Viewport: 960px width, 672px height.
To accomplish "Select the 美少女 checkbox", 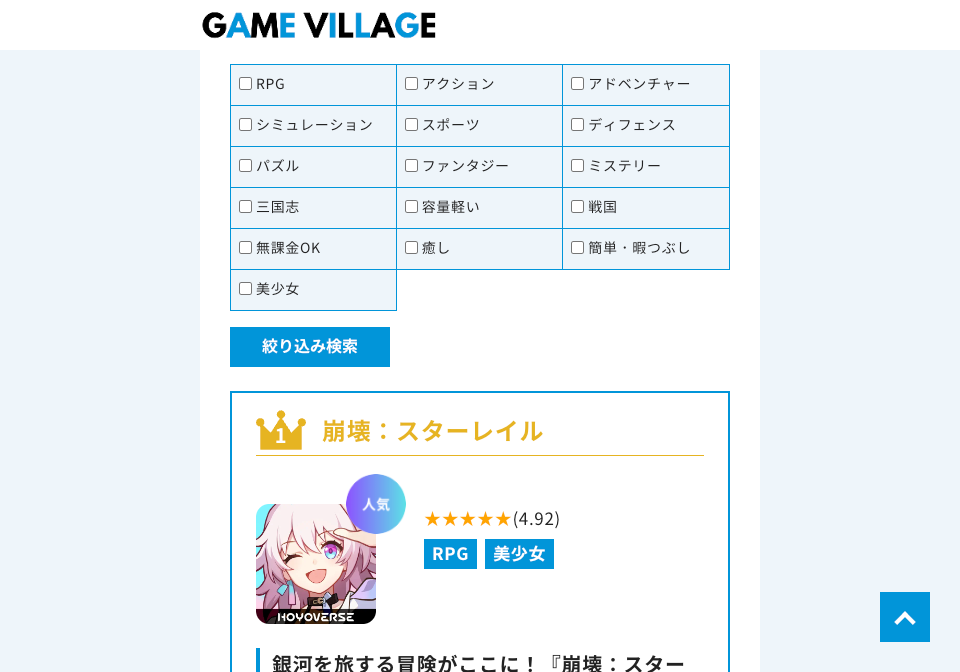I will pyautogui.click(x=245, y=289).
